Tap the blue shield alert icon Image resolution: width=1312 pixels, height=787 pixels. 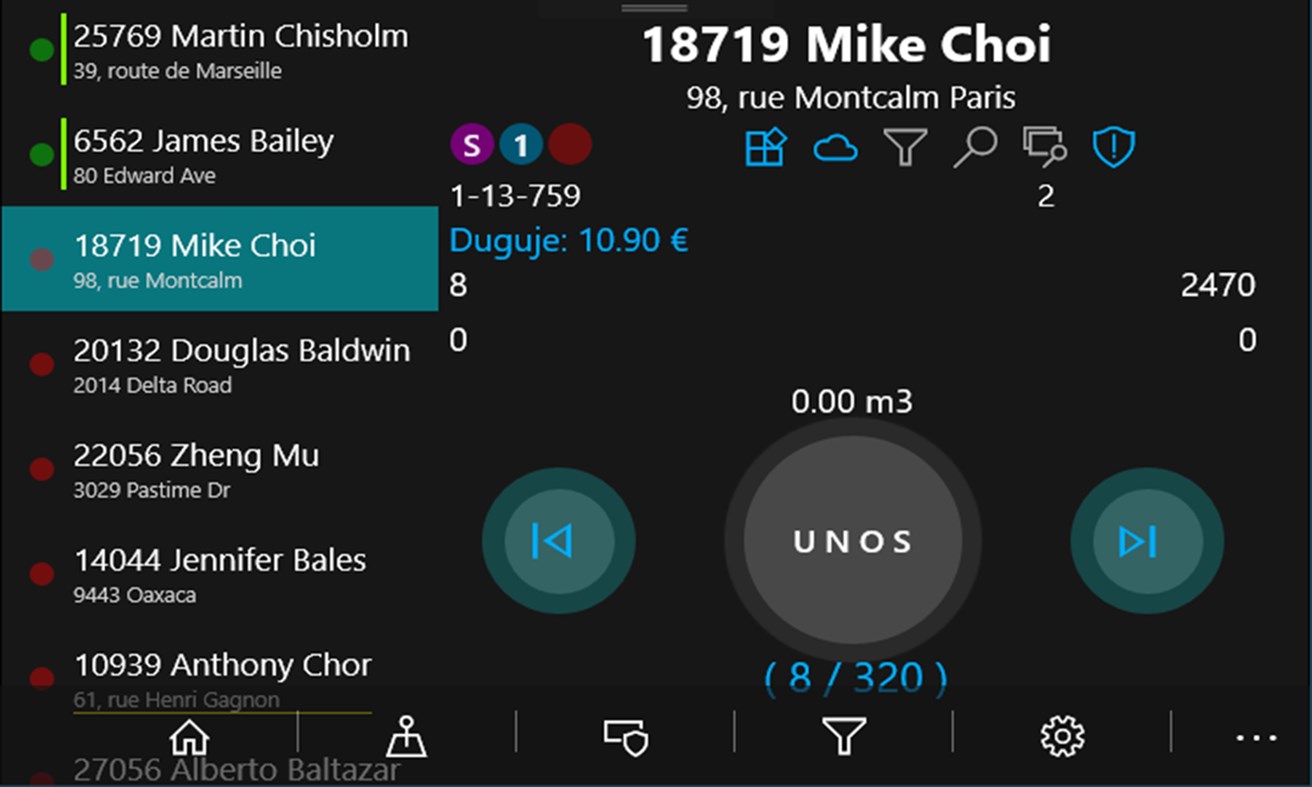pyautogui.click(x=1113, y=148)
